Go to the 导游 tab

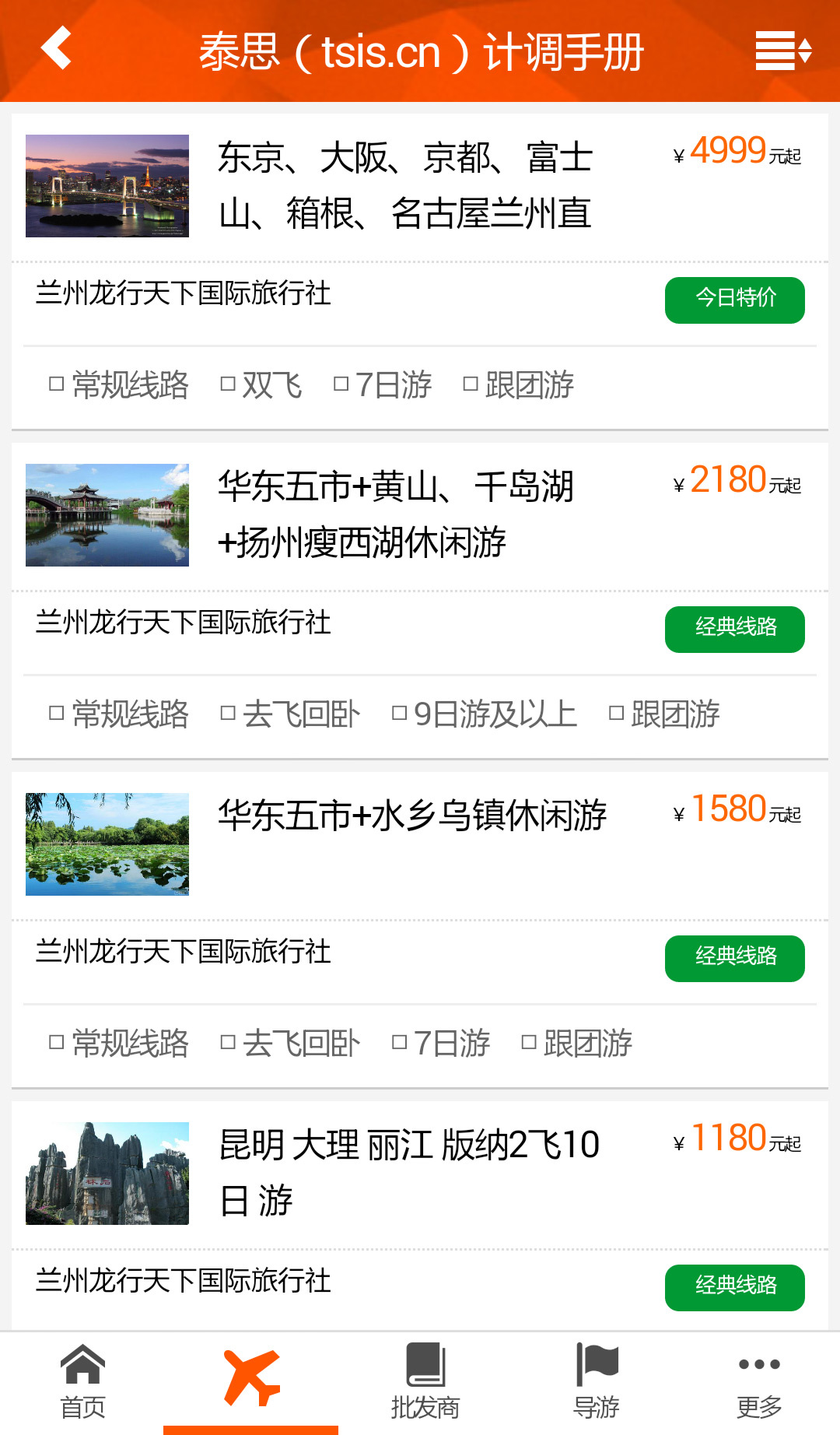(x=596, y=1382)
